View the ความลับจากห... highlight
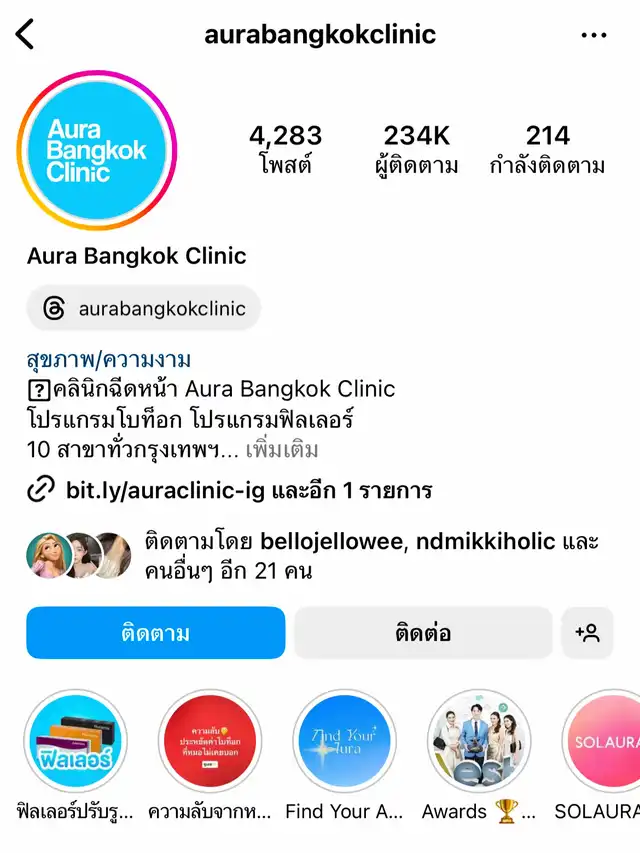Image resolution: width=640 pixels, height=853 pixels. click(x=210, y=741)
